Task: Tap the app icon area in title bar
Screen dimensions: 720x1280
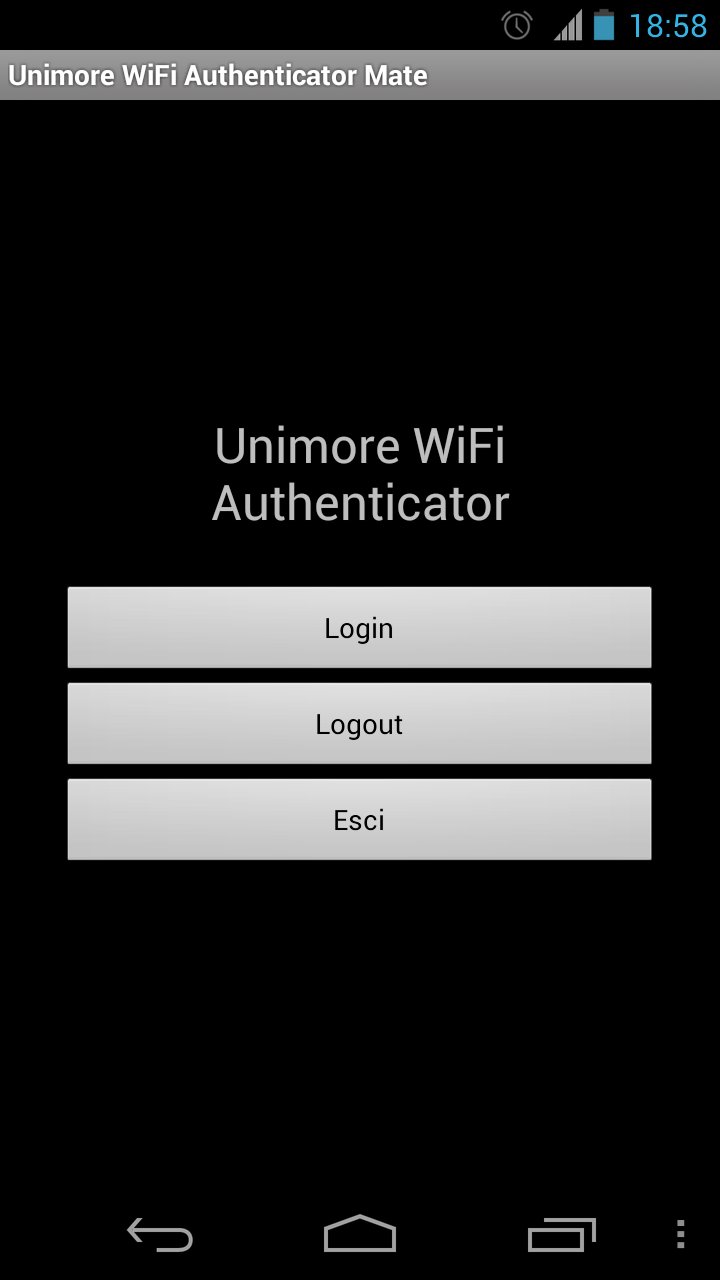Action: click(15, 75)
